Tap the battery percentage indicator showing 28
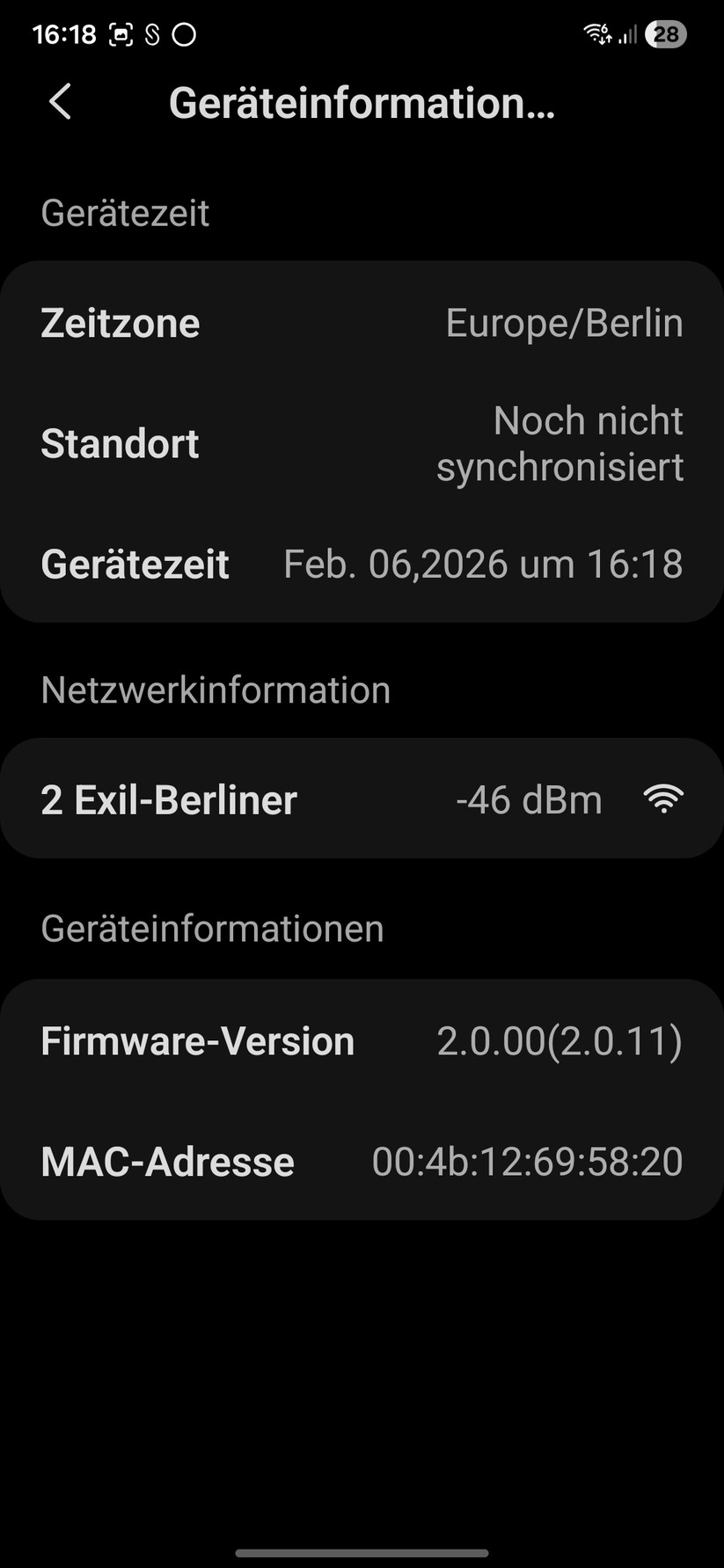 click(666, 33)
